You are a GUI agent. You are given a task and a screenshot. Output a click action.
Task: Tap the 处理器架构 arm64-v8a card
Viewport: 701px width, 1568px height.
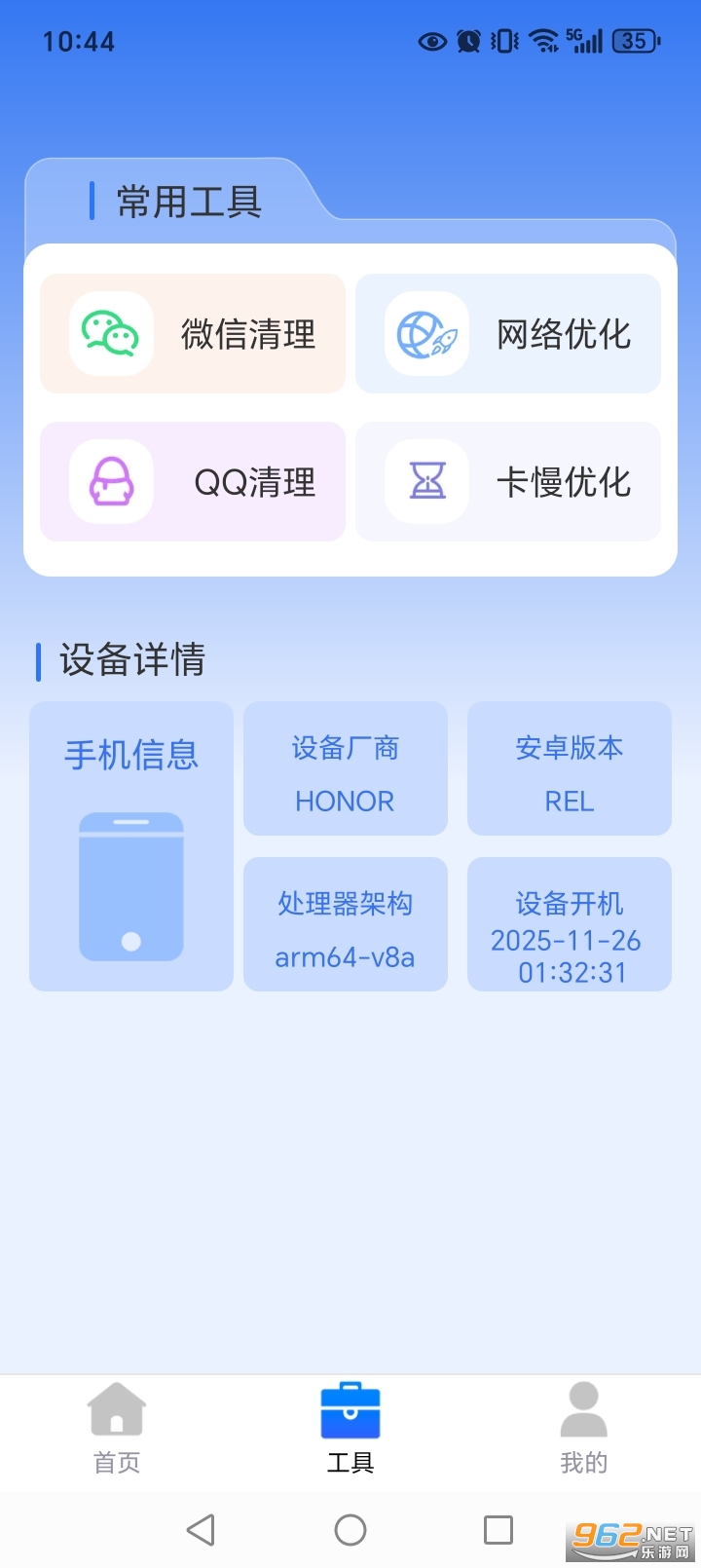pyautogui.click(x=345, y=923)
